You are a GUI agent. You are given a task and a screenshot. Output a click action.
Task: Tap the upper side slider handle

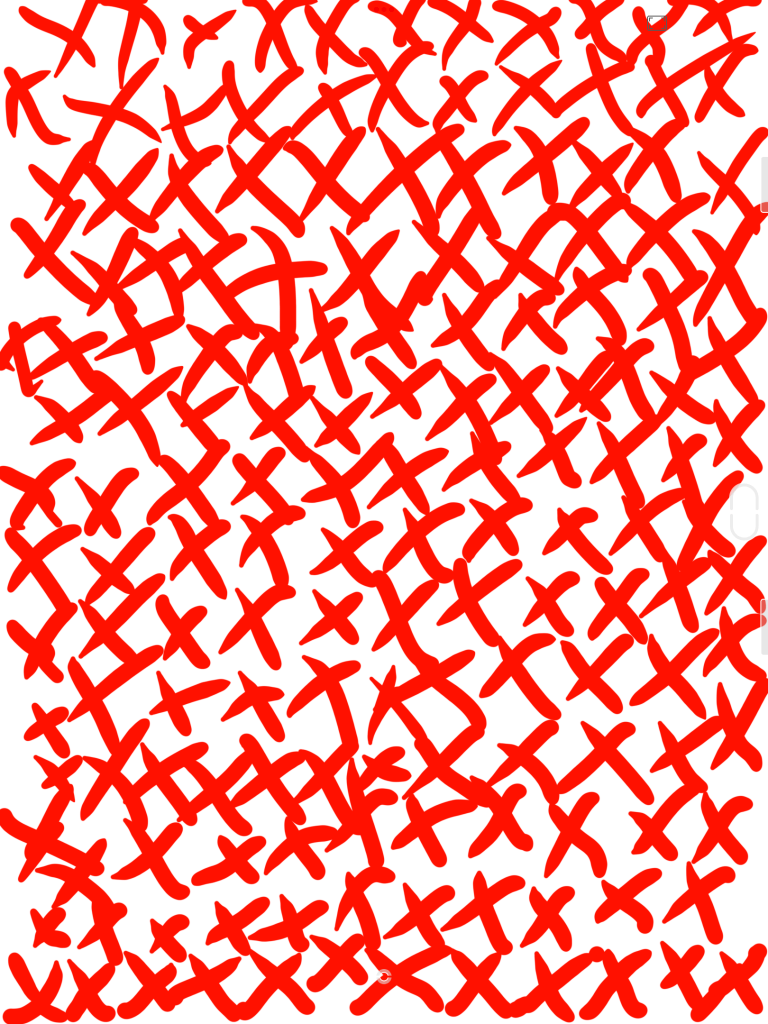tap(764, 185)
